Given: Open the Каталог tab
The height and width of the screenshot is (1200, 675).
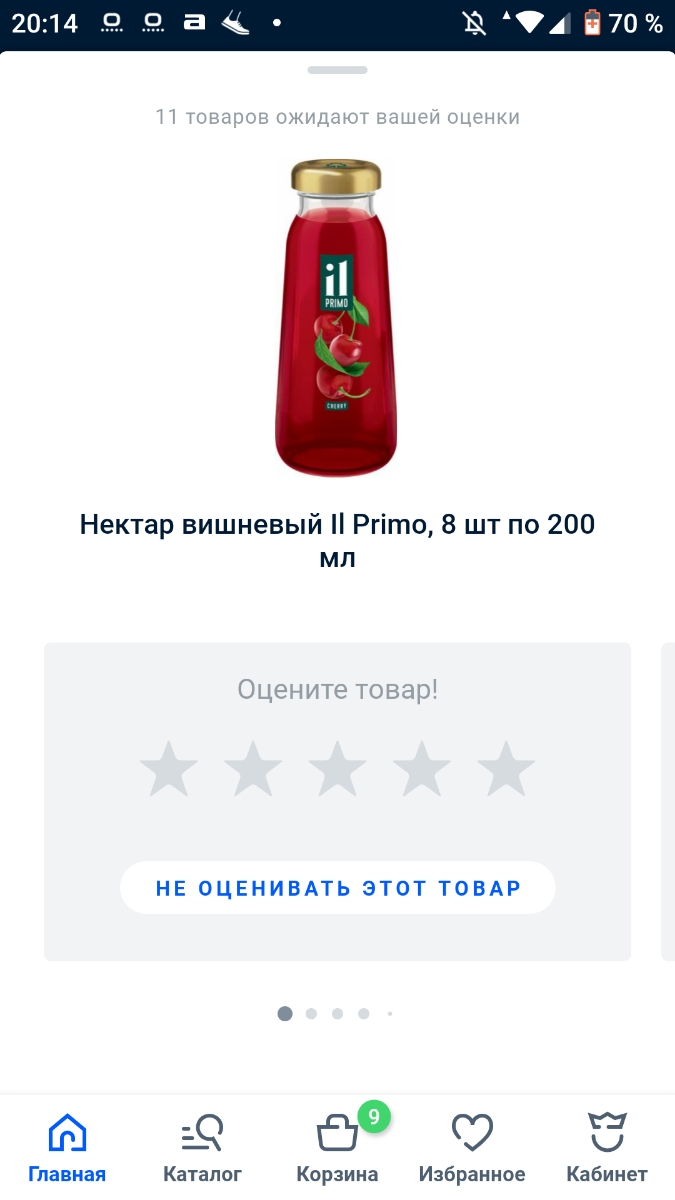Looking at the screenshot, I should [202, 1148].
